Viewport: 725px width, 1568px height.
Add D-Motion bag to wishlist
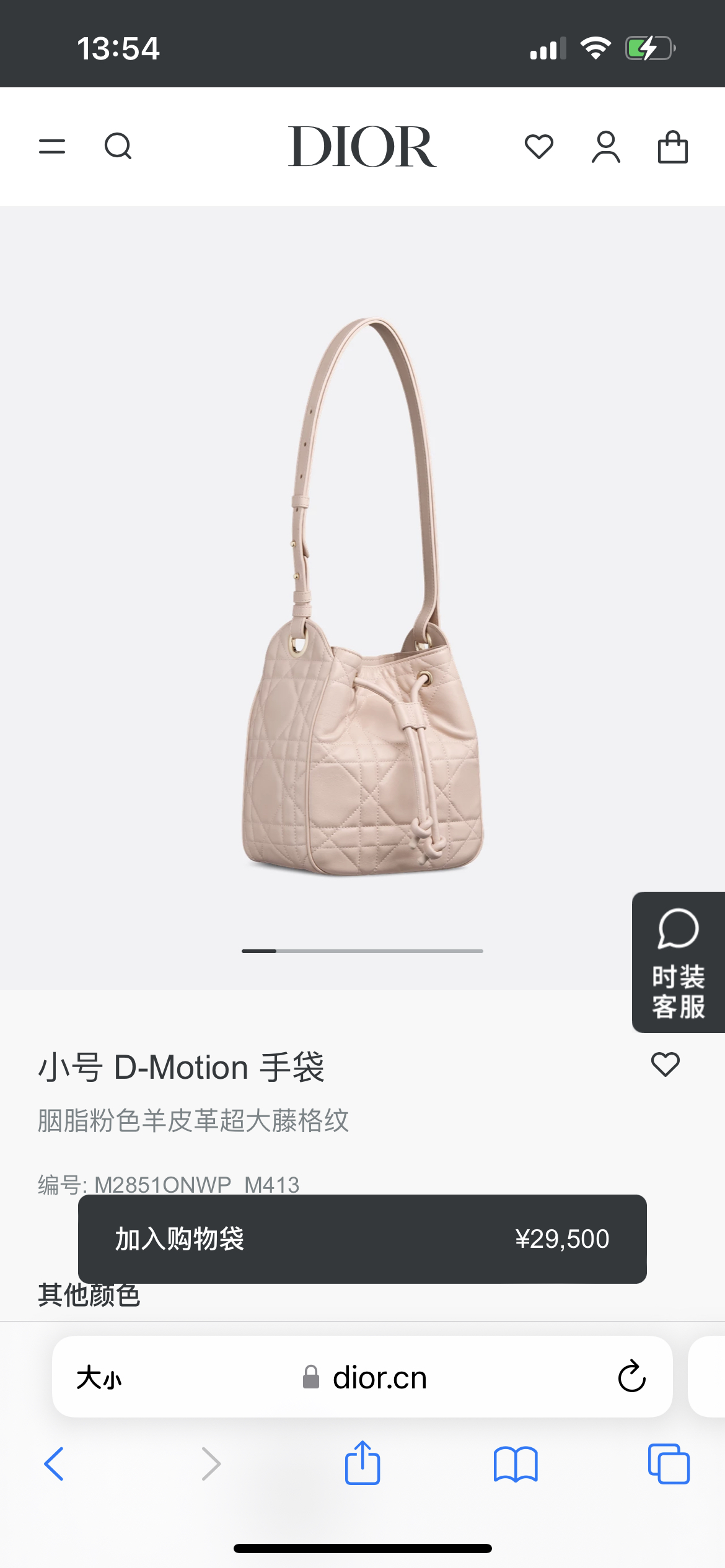[665, 1065]
